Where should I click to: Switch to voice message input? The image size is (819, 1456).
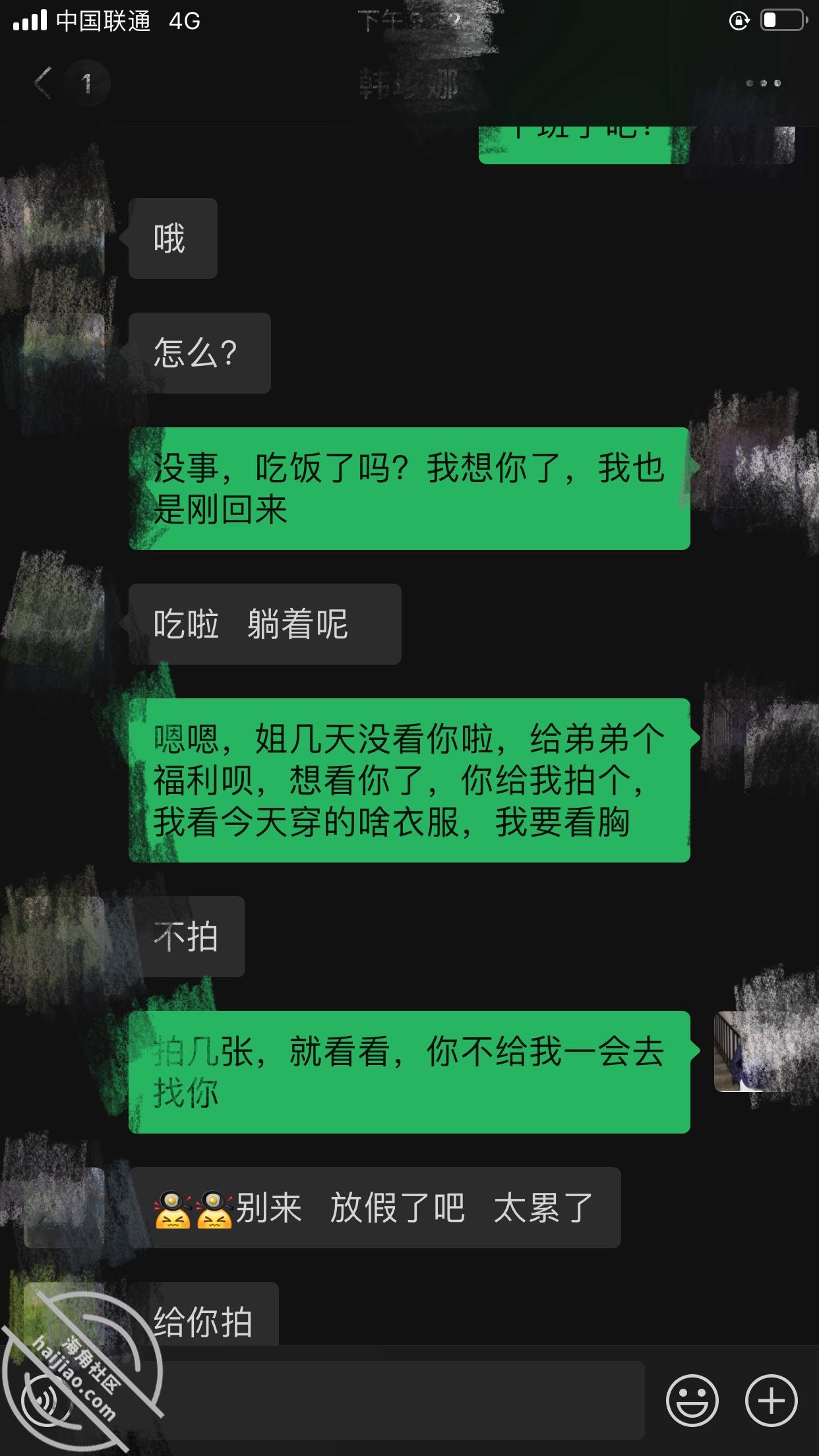click(x=46, y=1401)
